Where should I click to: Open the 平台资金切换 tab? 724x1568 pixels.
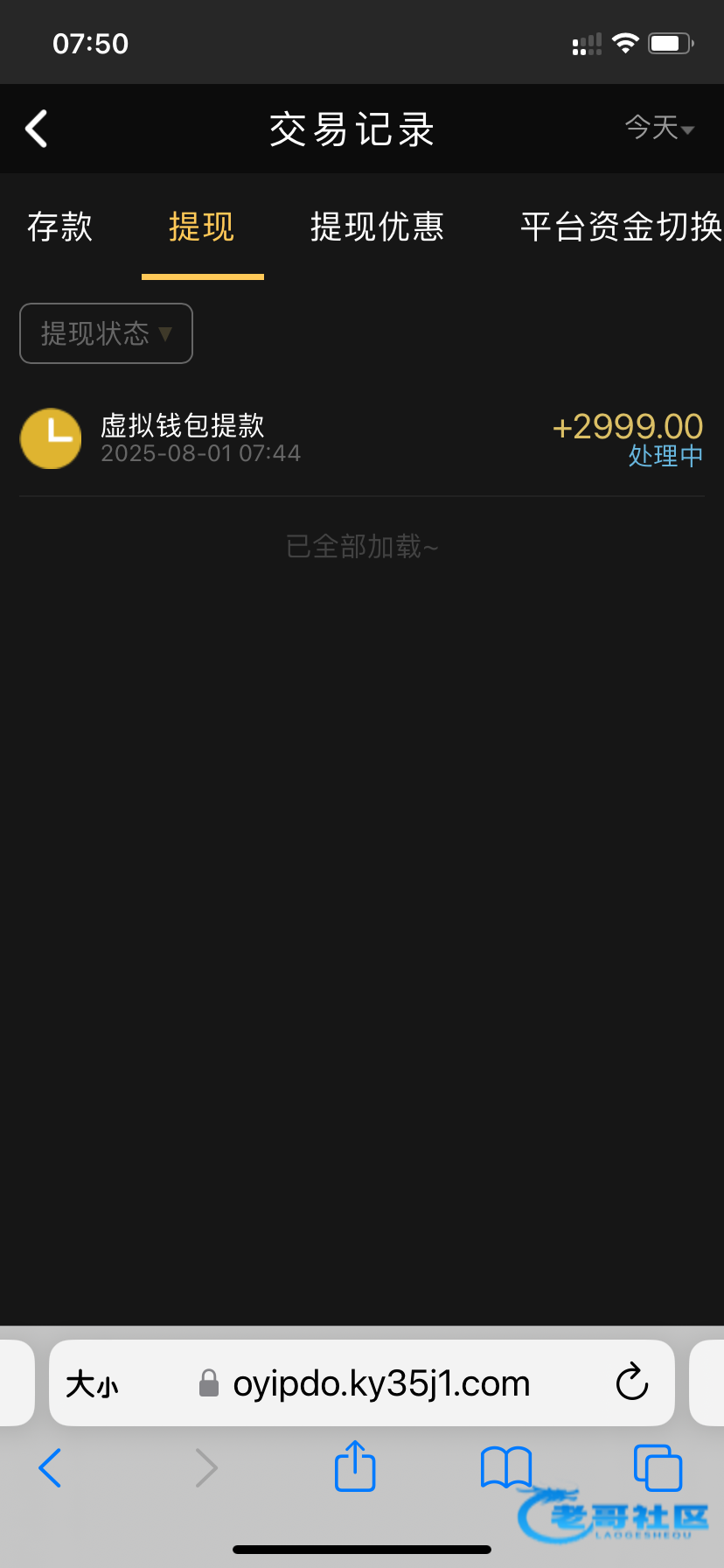[621, 227]
